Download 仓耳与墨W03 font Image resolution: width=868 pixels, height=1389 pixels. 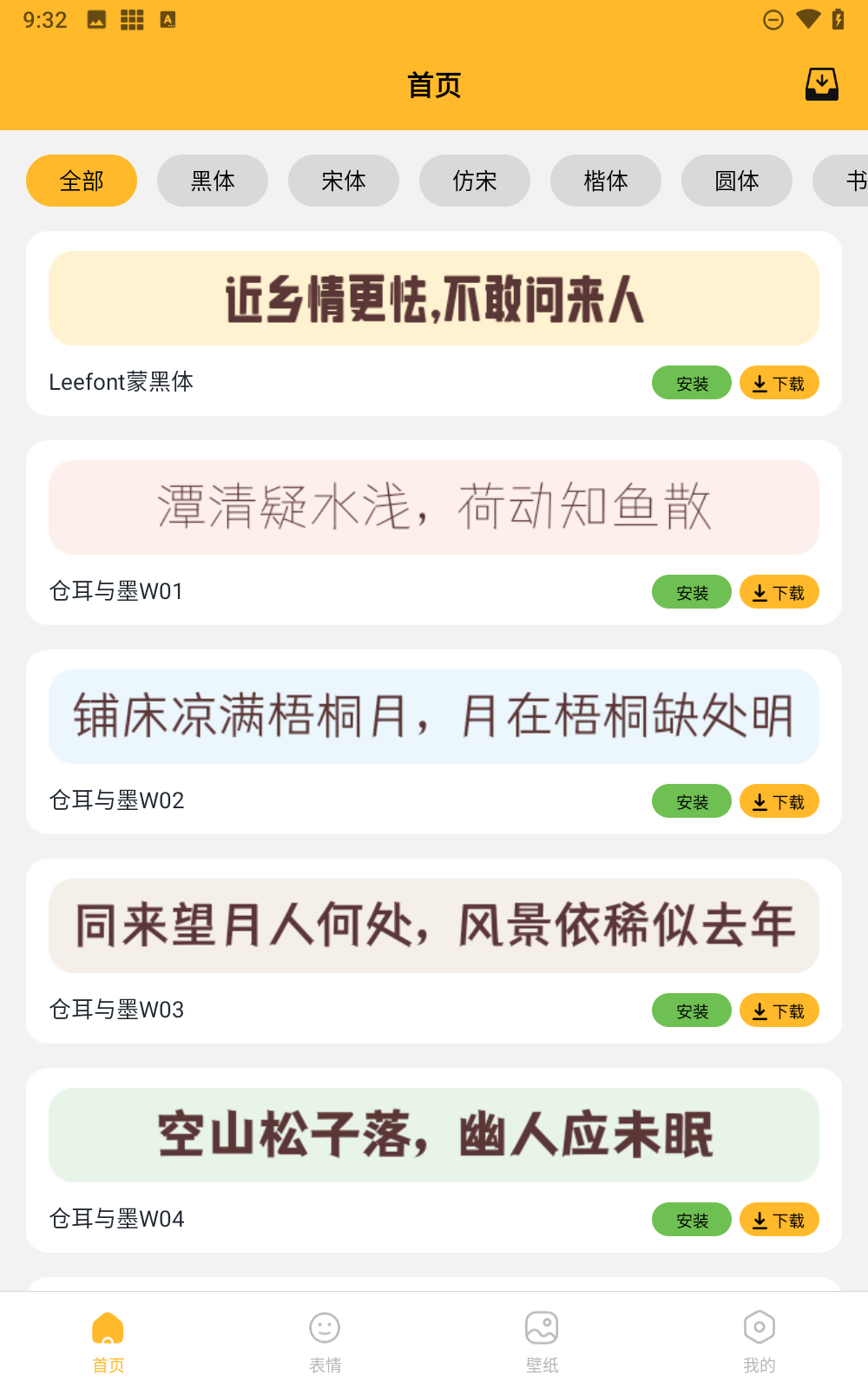point(779,1010)
